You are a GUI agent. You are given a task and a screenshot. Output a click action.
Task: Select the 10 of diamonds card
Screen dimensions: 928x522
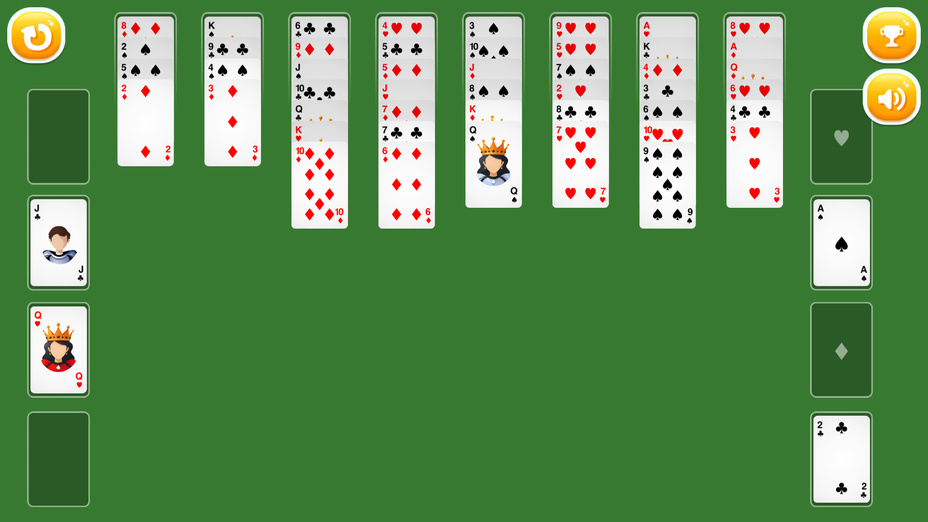tap(320, 188)
